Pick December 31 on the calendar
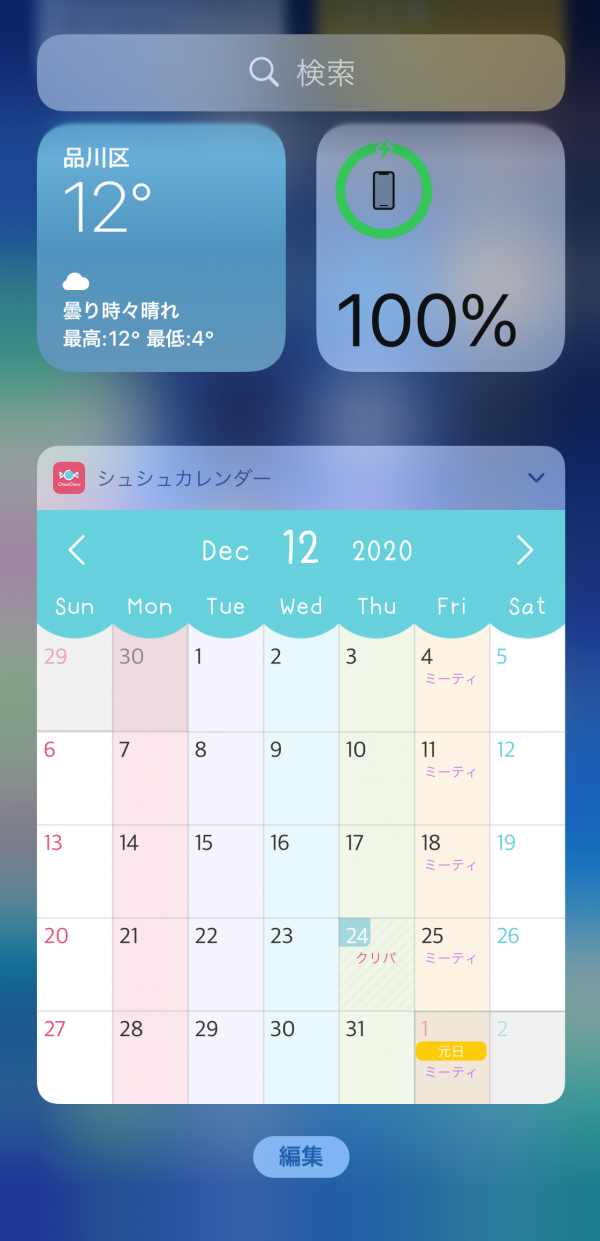Viewport: 600px width, 1241px height. [377, 1057]
